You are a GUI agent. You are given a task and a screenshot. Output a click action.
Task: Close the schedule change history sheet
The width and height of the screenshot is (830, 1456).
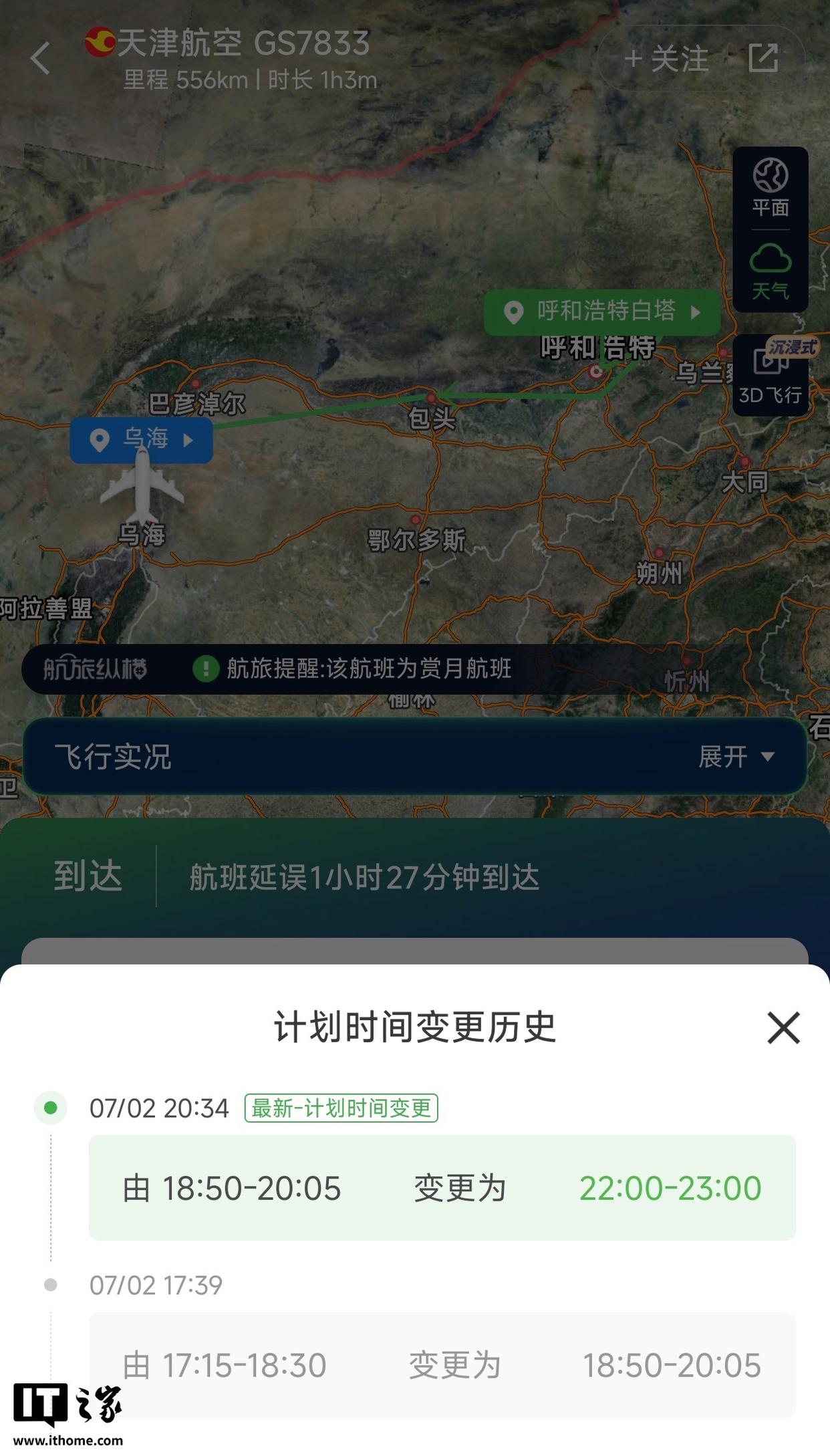click(x=783, y=1027)
